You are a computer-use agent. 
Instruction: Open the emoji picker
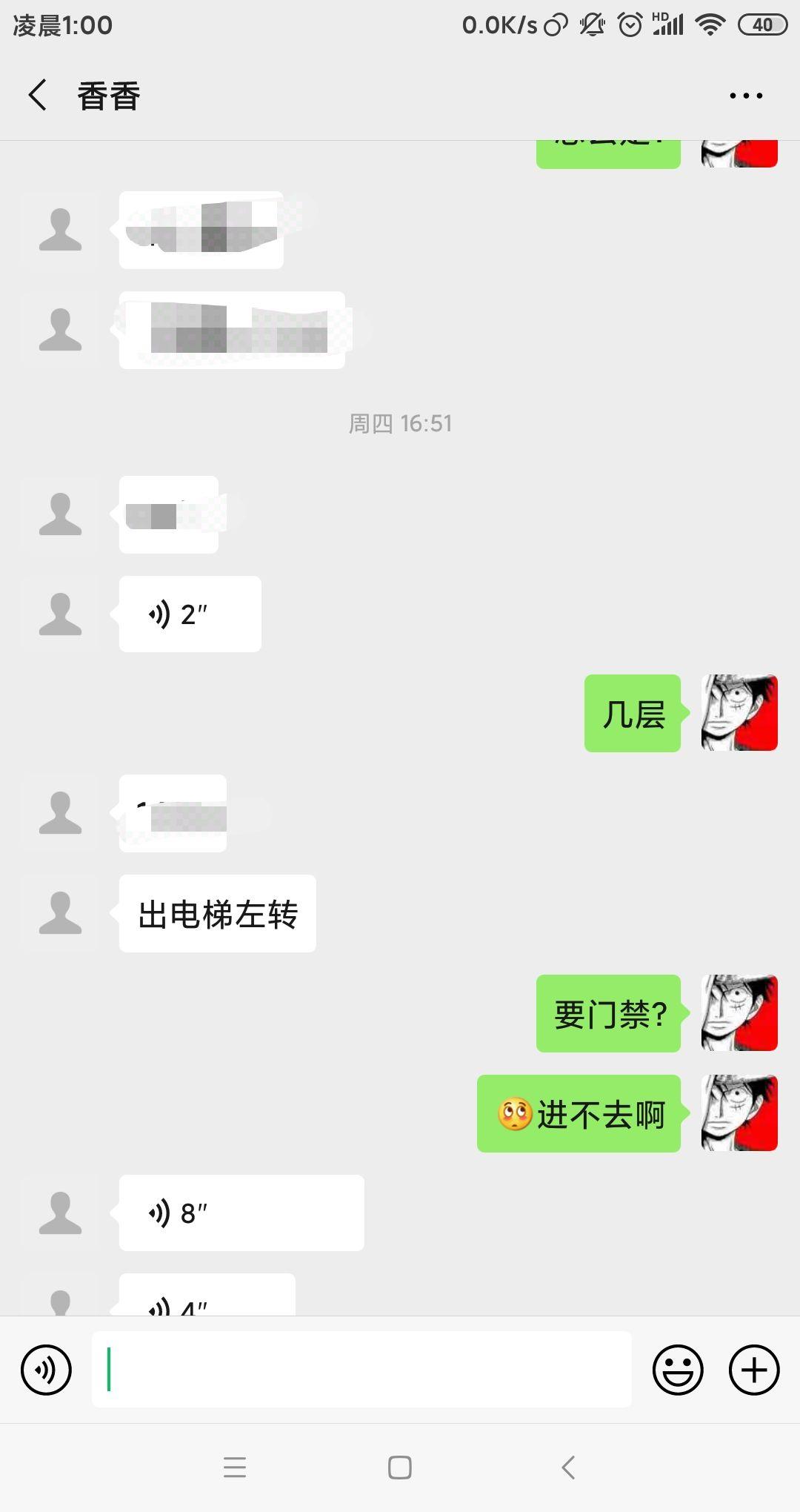679,1370
